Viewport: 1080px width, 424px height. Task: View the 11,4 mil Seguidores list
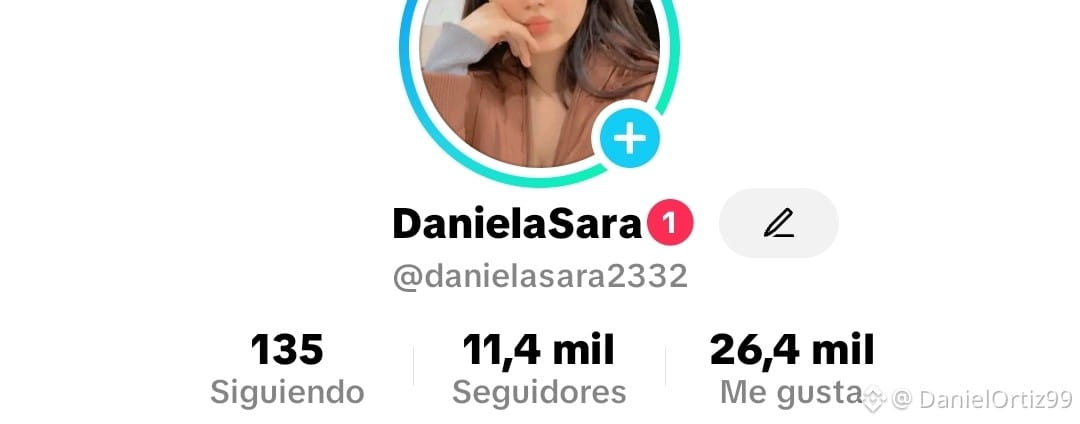click(539, 370)
